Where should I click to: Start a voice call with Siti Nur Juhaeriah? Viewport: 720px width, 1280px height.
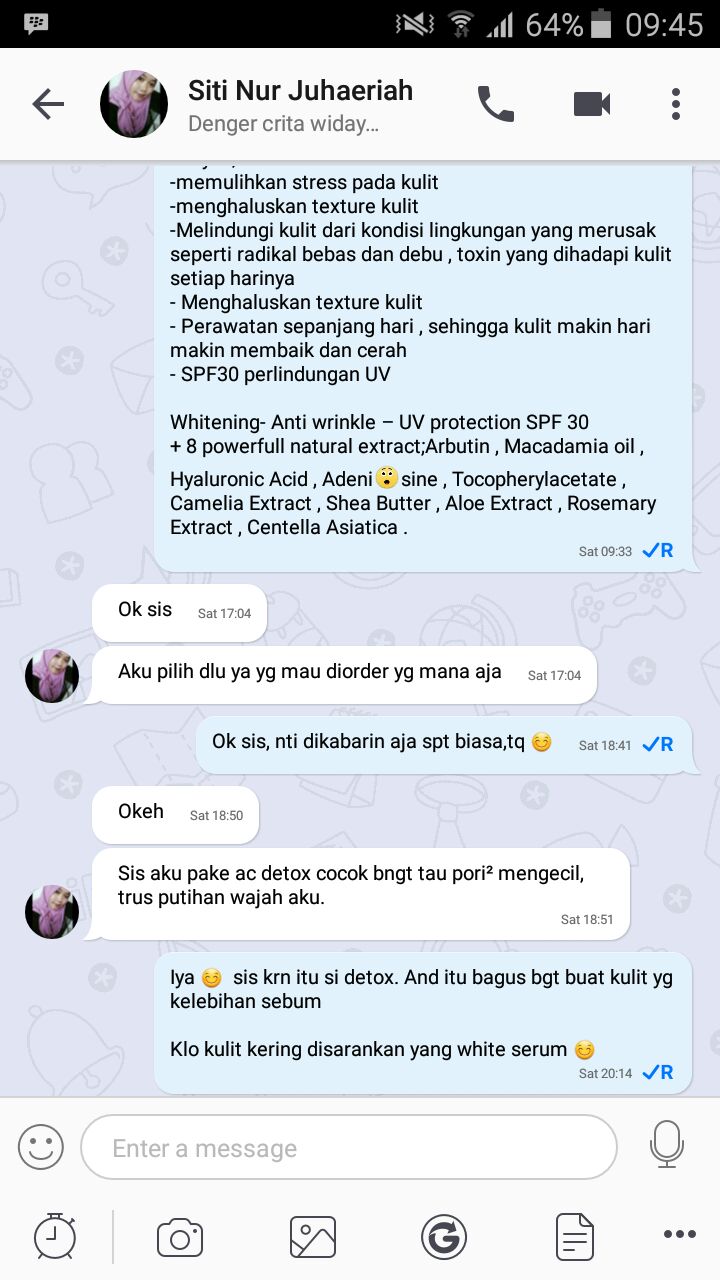[495, 104]
